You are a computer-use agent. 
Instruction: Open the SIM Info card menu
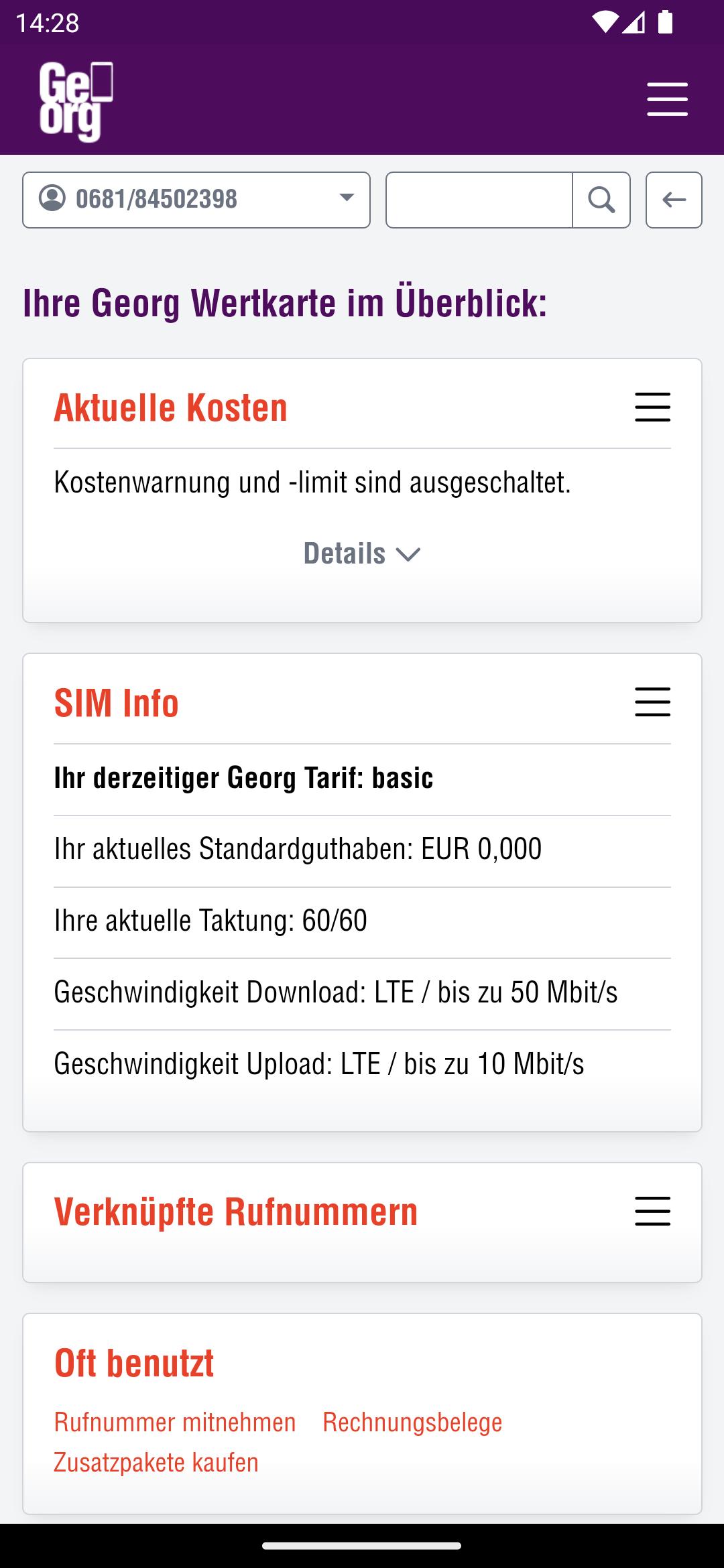(x=652, y=702)
